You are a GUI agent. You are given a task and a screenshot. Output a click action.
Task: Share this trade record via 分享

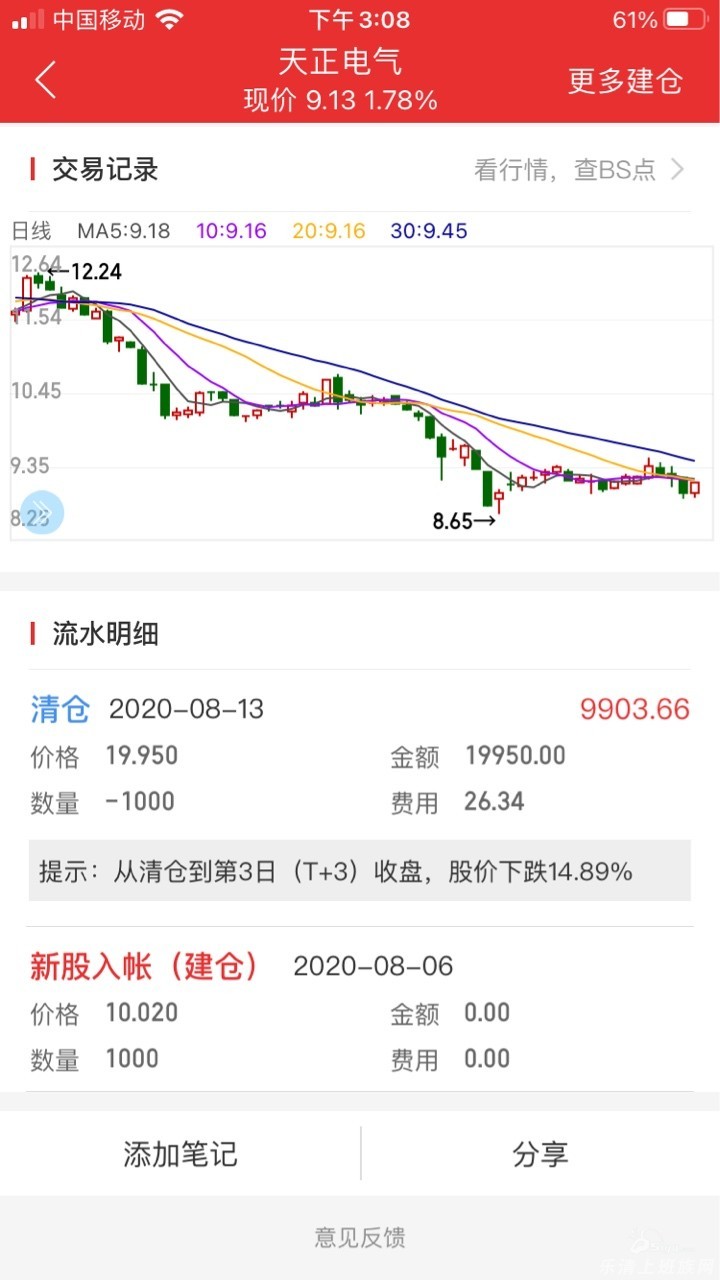pos(540,1154)
